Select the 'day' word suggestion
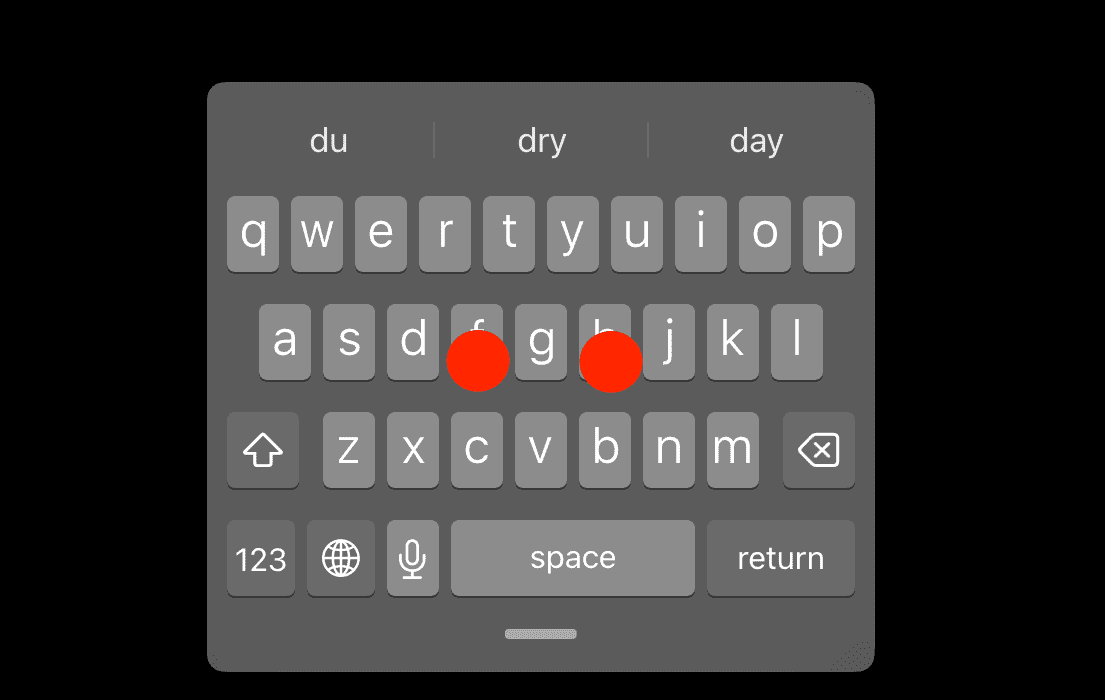Viewport: 1105px width, 700px height. [x=756, y=141]
